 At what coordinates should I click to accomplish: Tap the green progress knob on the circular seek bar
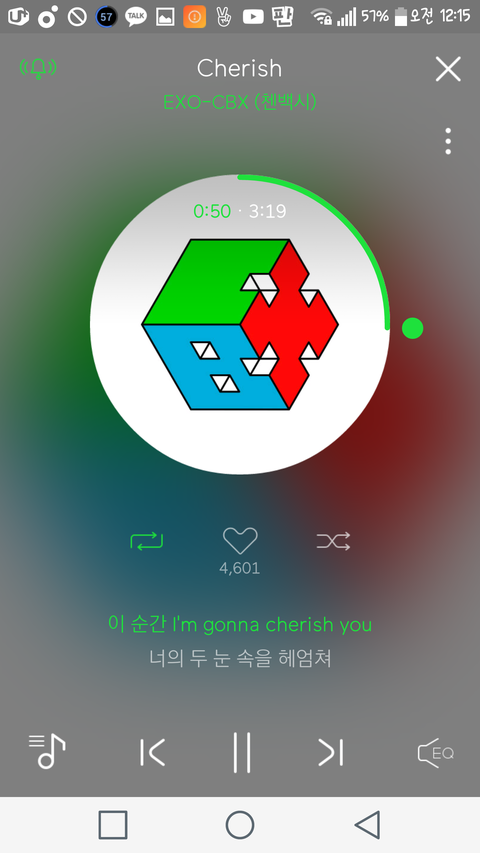click(x=413, y=328)
